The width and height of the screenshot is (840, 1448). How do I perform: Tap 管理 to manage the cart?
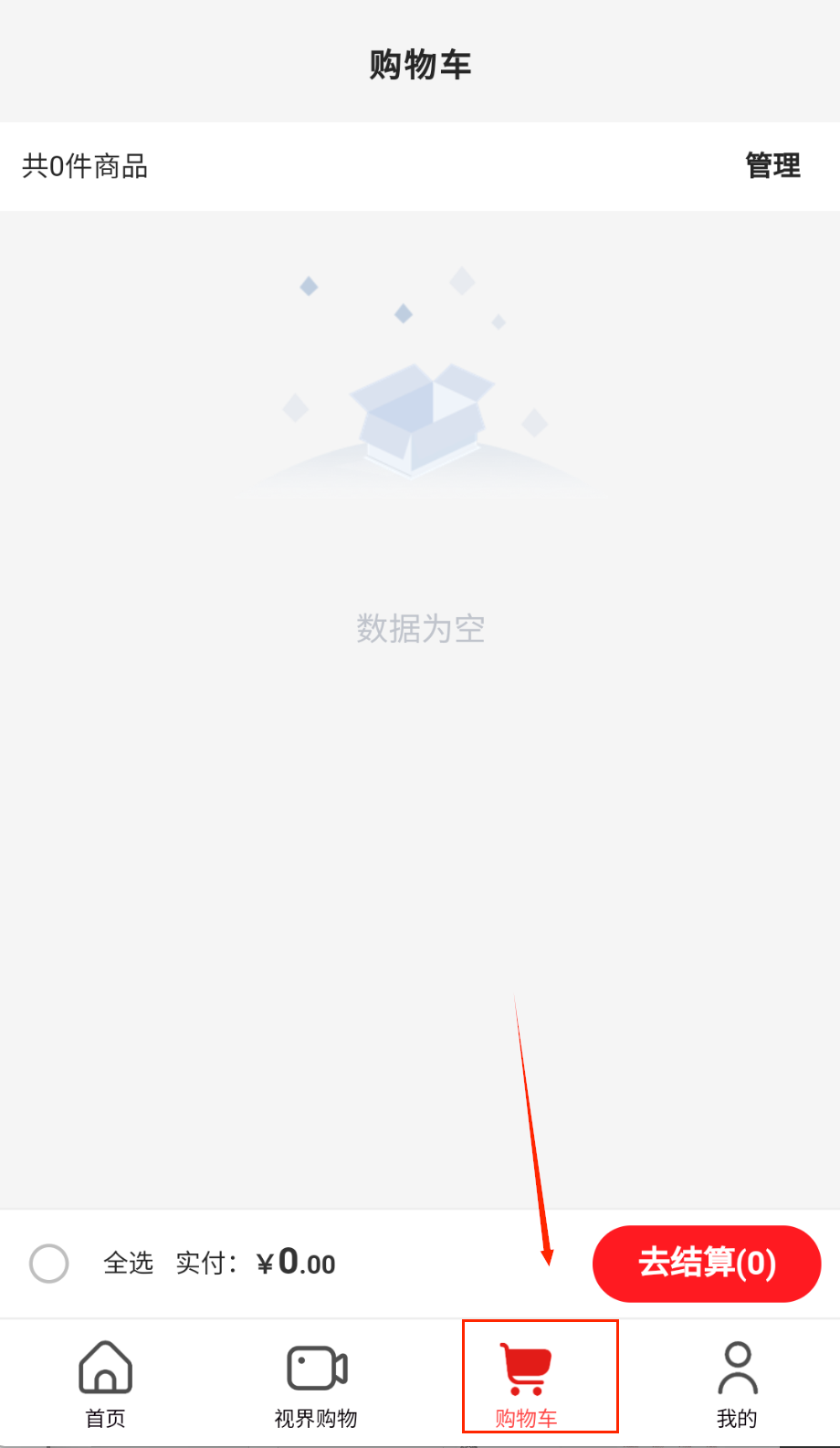tap(772, 166)
